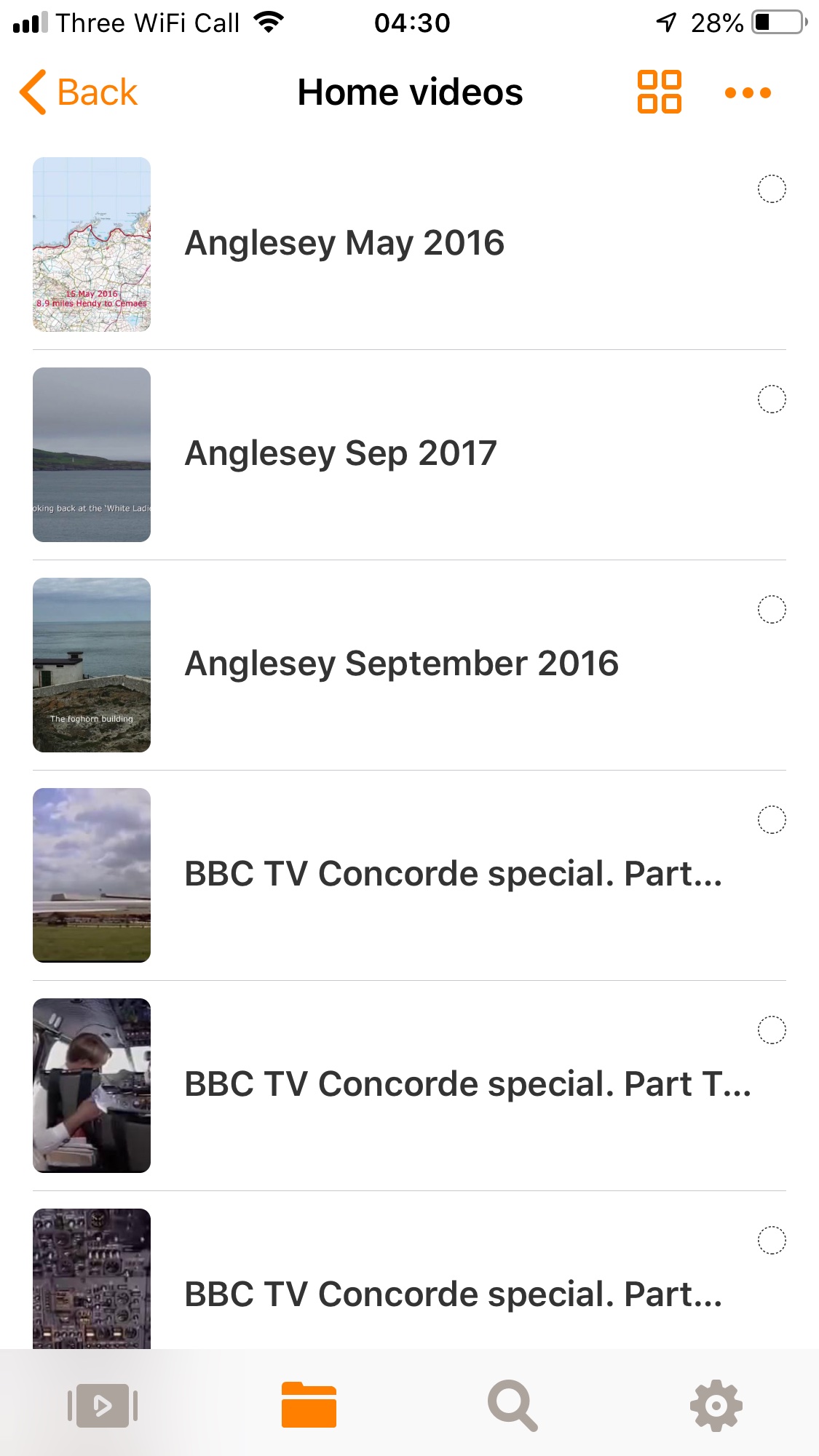Play the Anglesey Sep 2017 video

coord(341,454)
